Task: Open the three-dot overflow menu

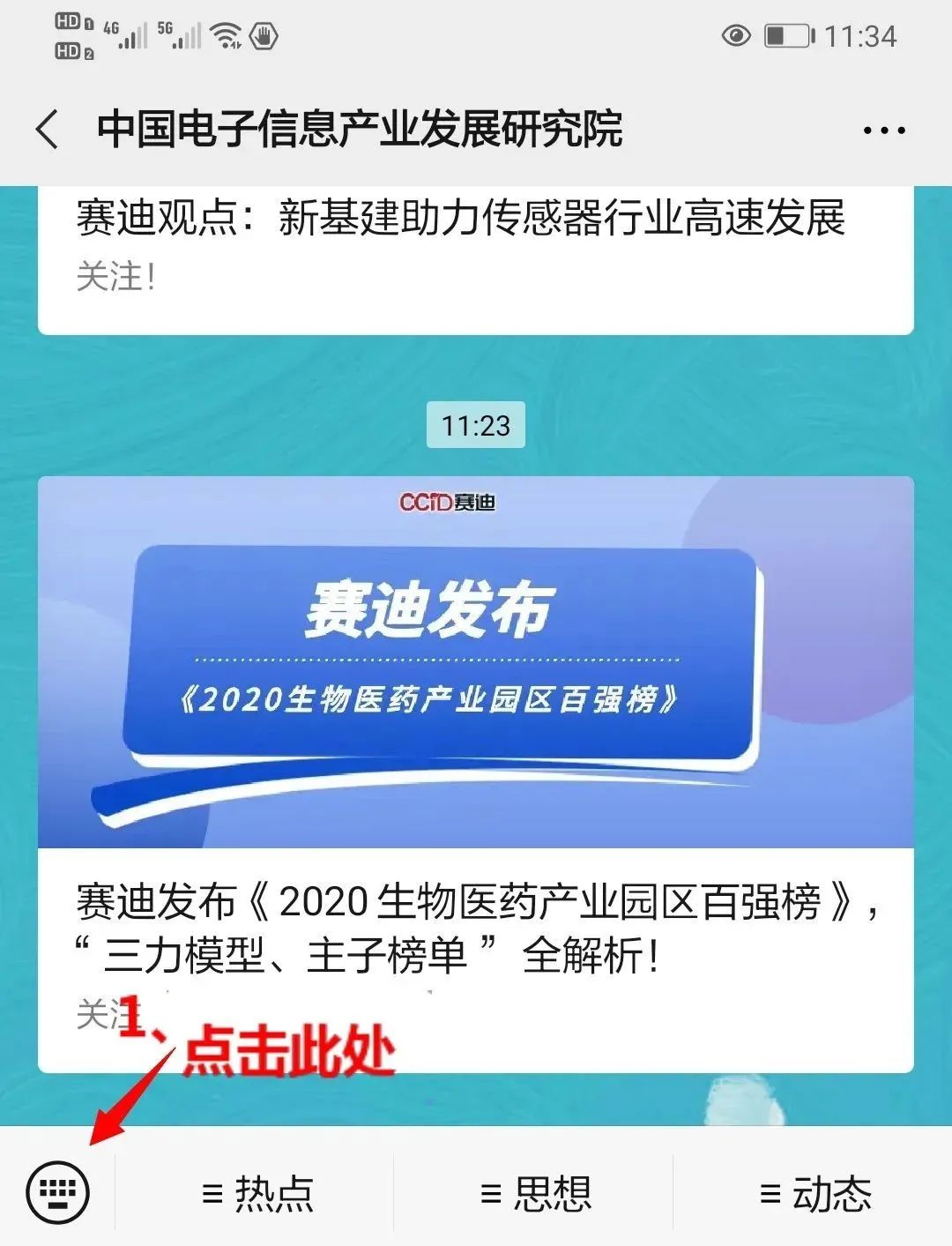Action: [x=883, y=131]
